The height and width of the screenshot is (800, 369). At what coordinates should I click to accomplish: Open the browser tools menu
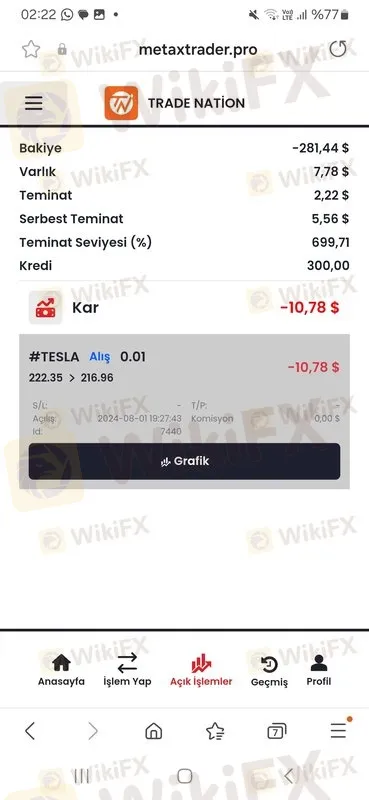click(x=338, y=731)
